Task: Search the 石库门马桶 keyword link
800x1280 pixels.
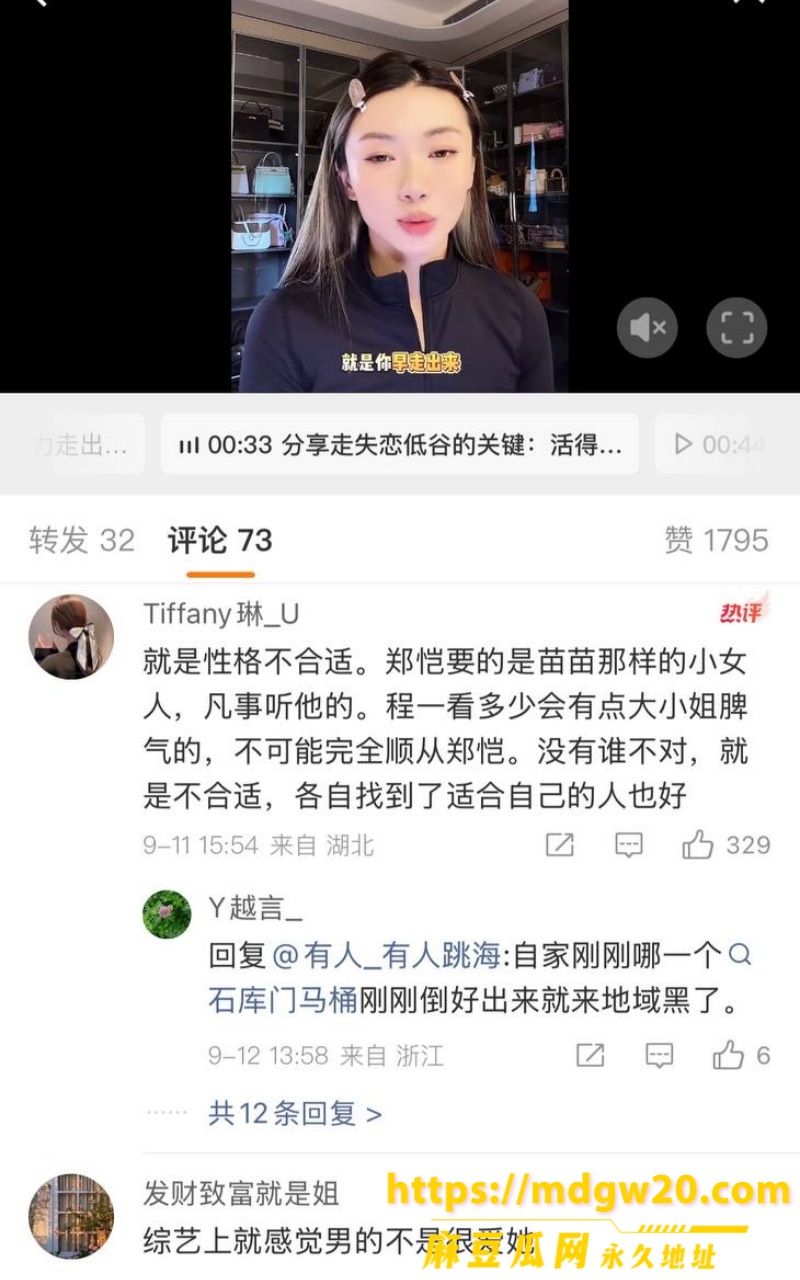Action: click(x=283, y=1000)
